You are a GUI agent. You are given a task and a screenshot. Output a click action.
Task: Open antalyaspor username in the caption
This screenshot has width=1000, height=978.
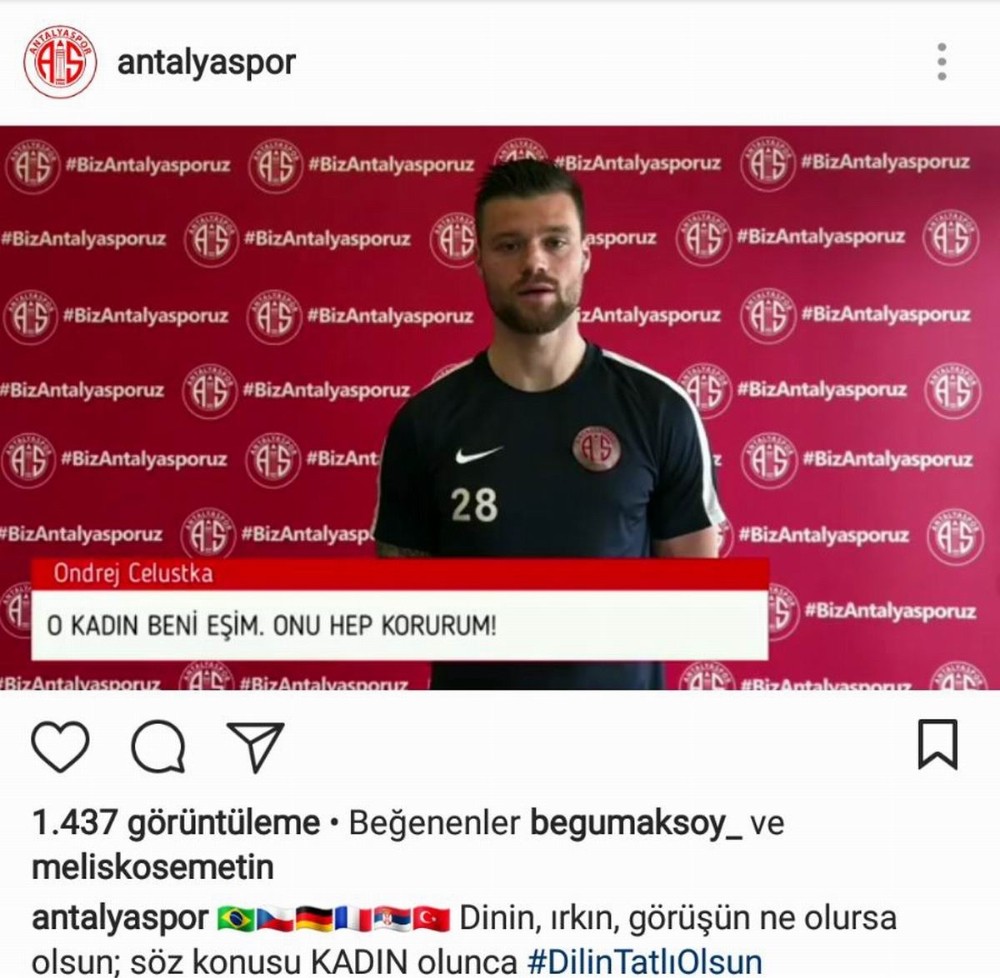point(120,917)
